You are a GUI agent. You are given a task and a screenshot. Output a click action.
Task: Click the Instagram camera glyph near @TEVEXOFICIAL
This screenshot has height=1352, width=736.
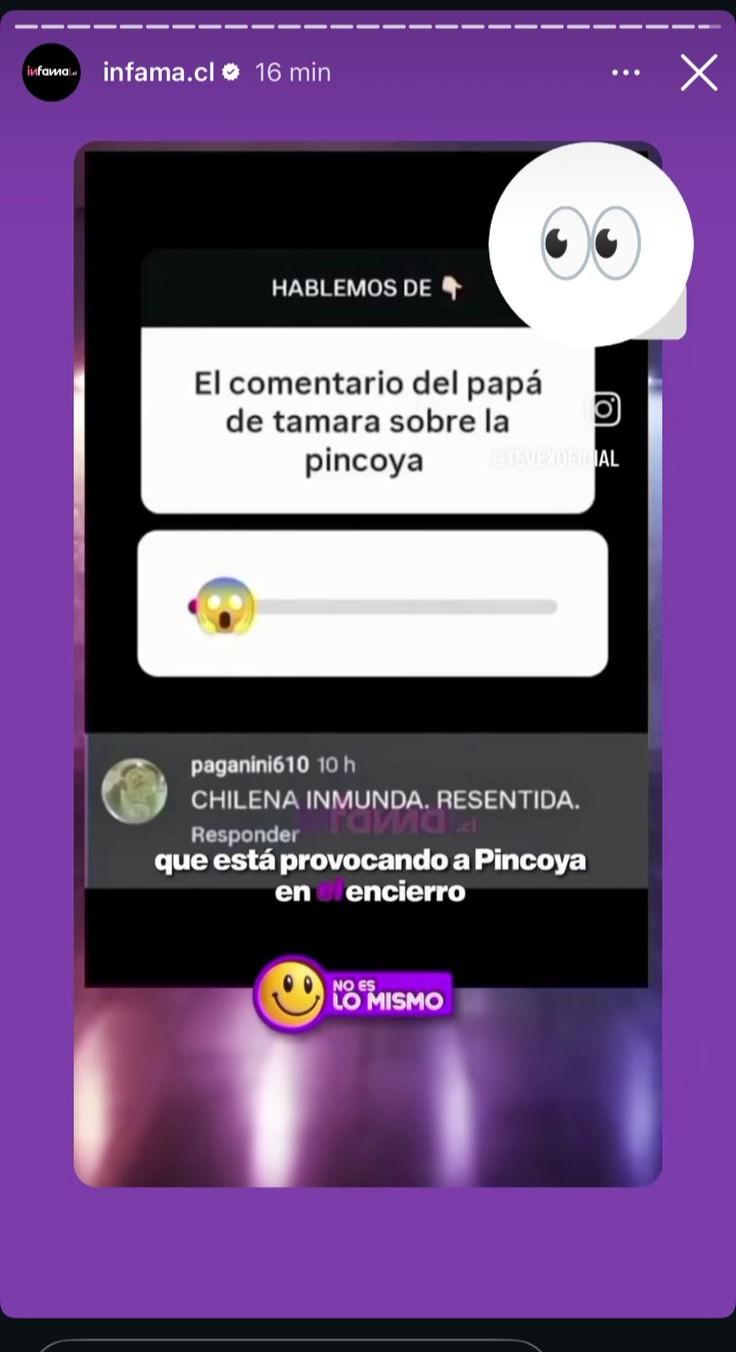pyautogui.click(x=607, y=410)
